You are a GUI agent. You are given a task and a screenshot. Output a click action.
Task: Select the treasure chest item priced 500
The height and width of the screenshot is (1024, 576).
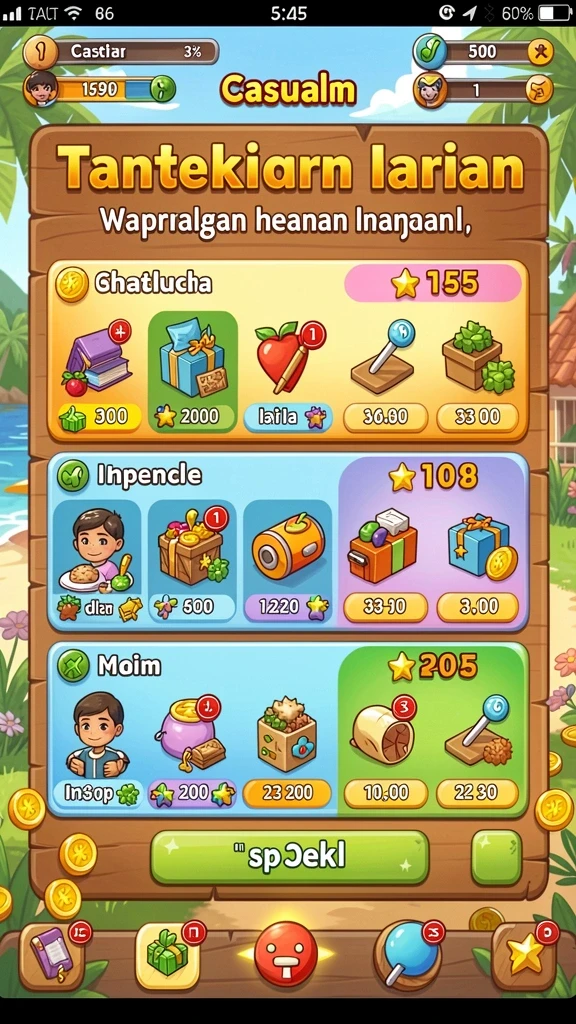pos(192,560)
